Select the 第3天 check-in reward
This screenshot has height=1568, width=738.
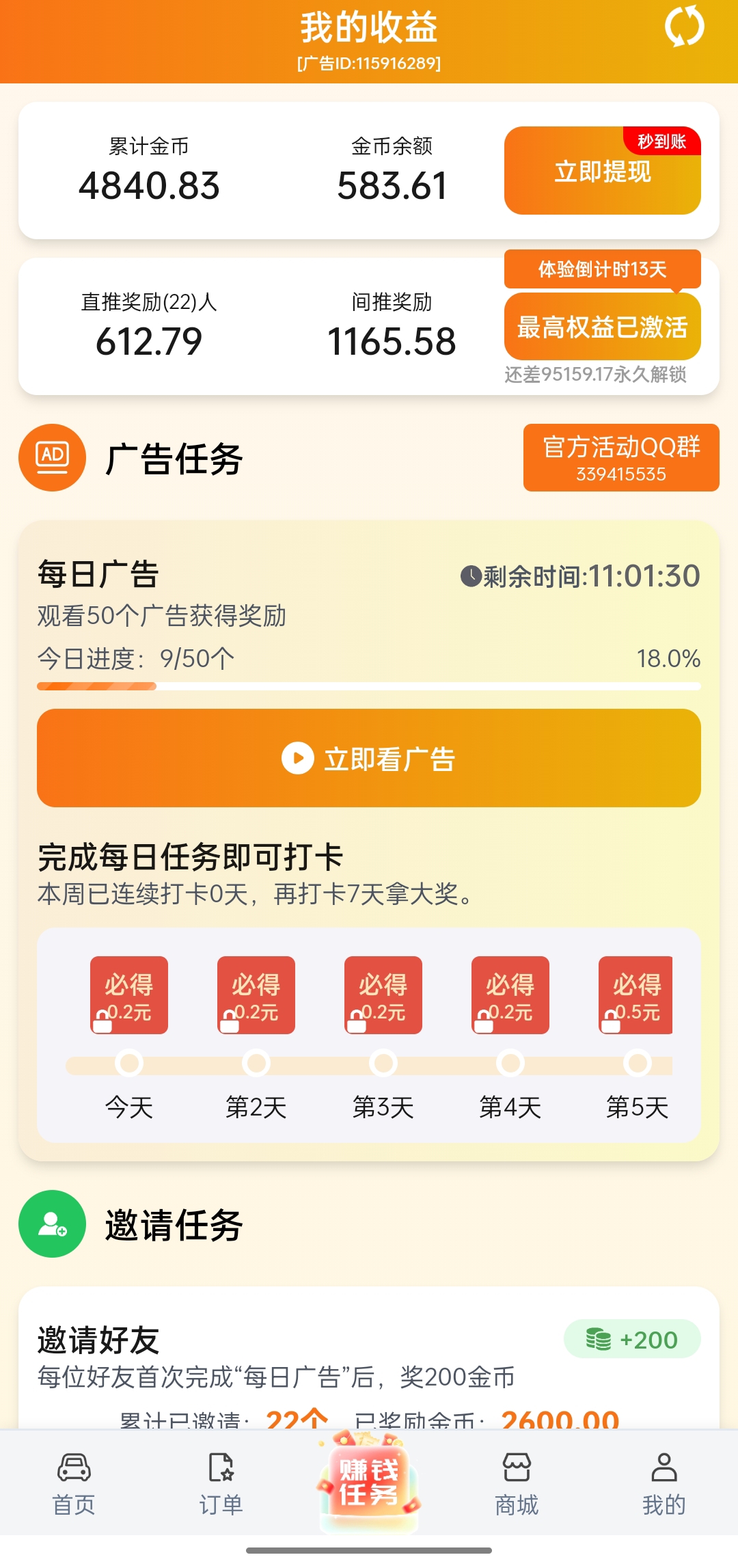(x=383, y=995)
